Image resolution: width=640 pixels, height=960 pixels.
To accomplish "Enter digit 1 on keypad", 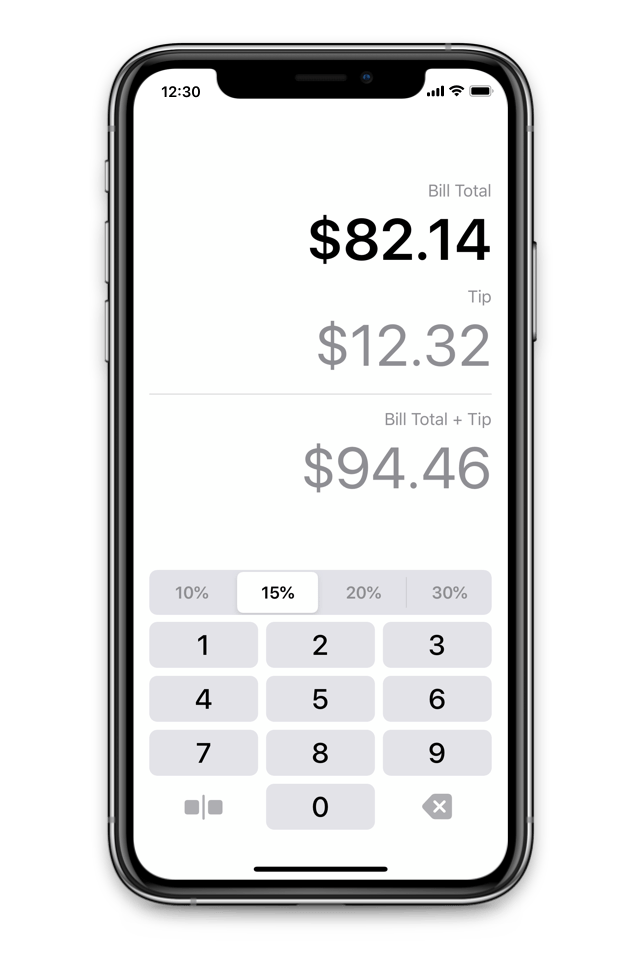I will click(204, 645).
